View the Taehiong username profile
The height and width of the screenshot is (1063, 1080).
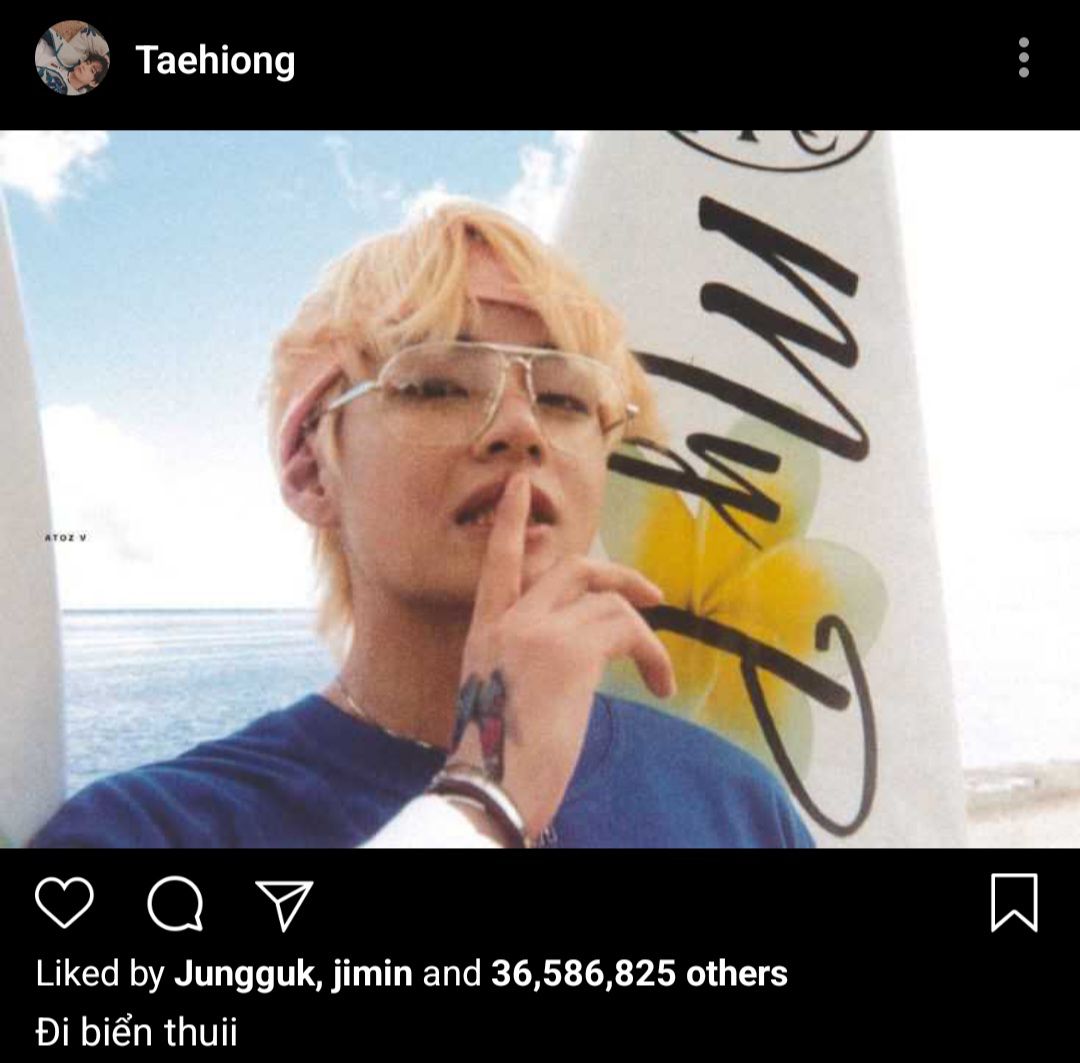click(215, 60)
